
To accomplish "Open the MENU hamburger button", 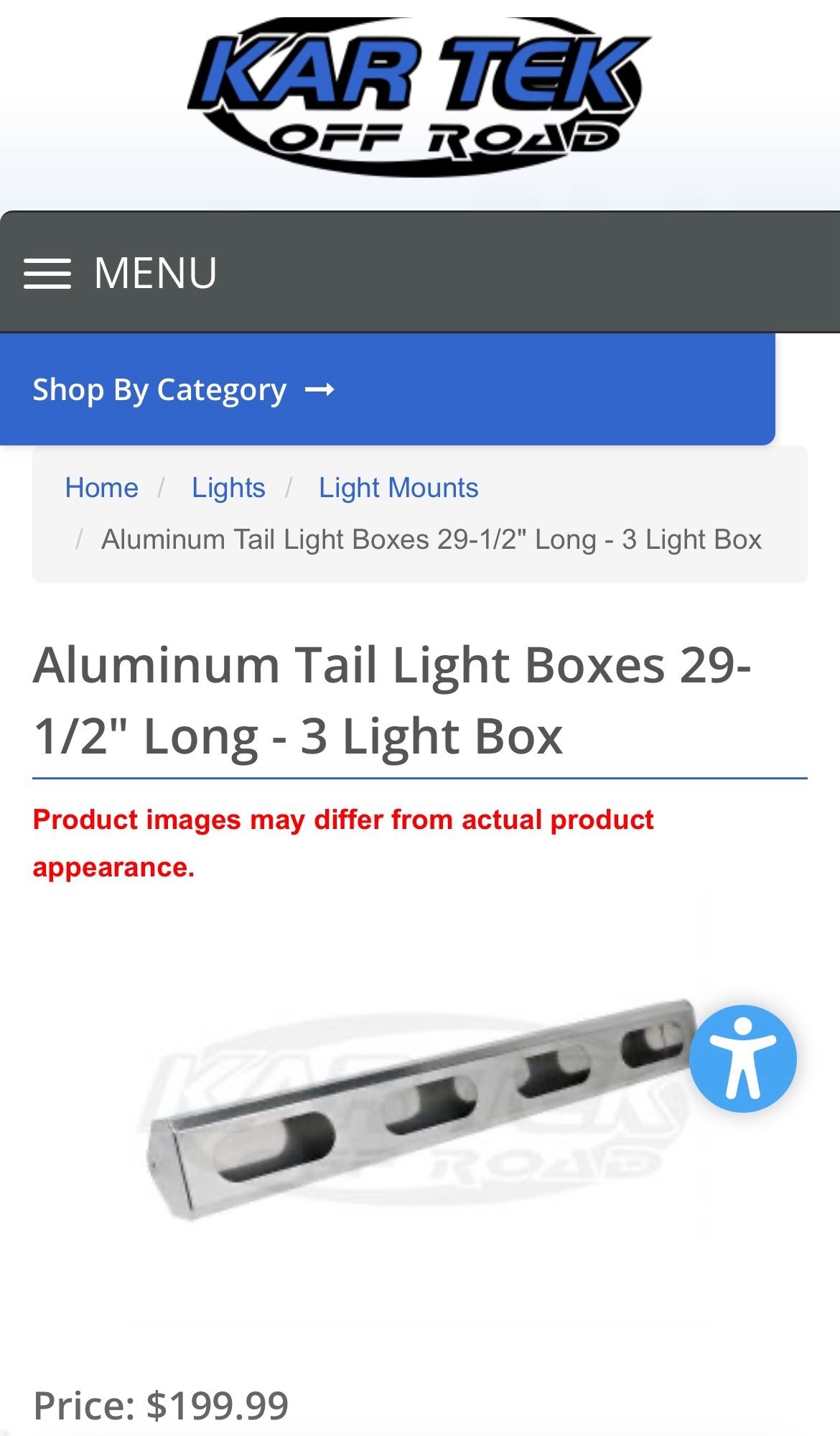I will [120, 273].
